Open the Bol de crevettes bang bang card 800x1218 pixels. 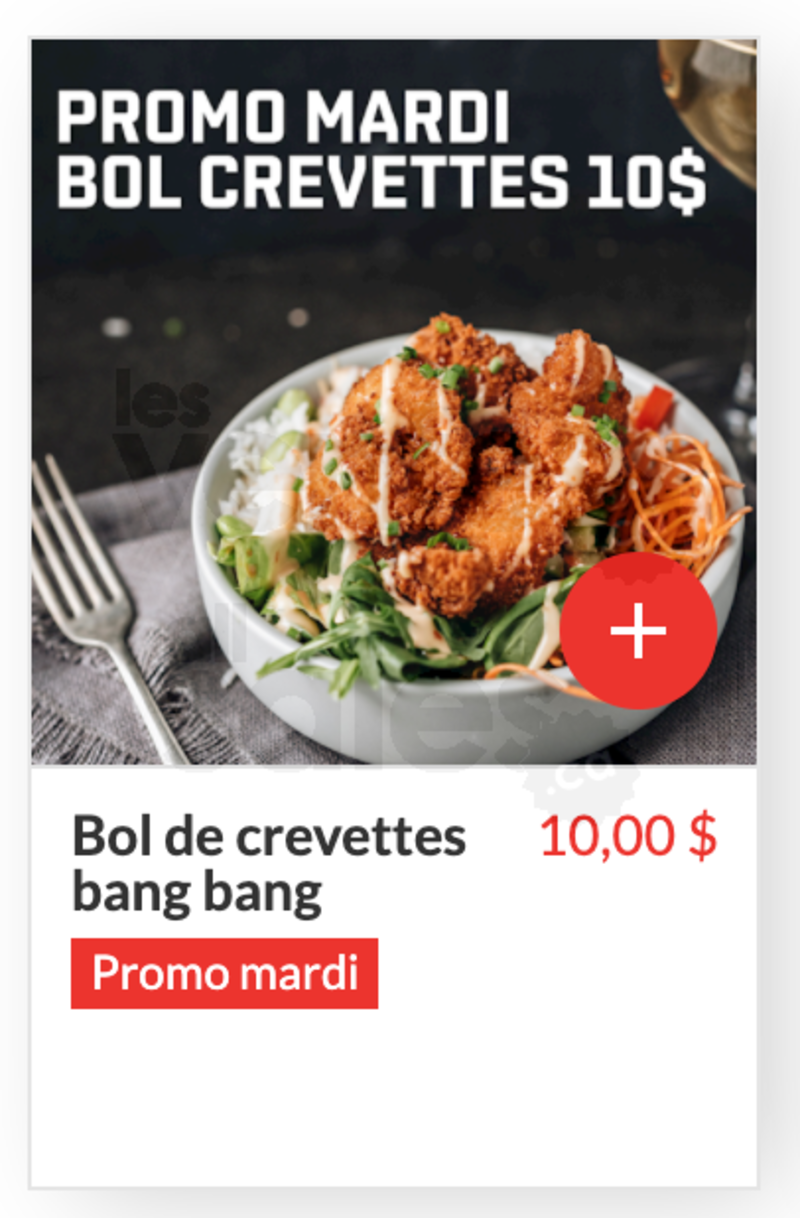pos(269,864)
